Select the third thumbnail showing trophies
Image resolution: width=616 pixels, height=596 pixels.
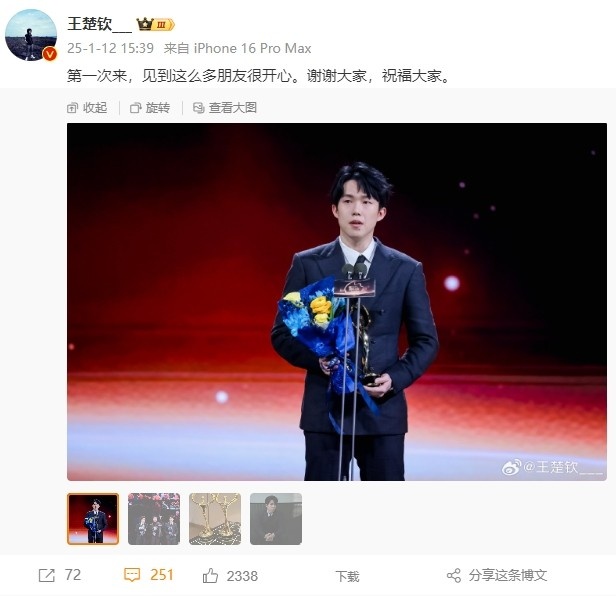[215, 518]
